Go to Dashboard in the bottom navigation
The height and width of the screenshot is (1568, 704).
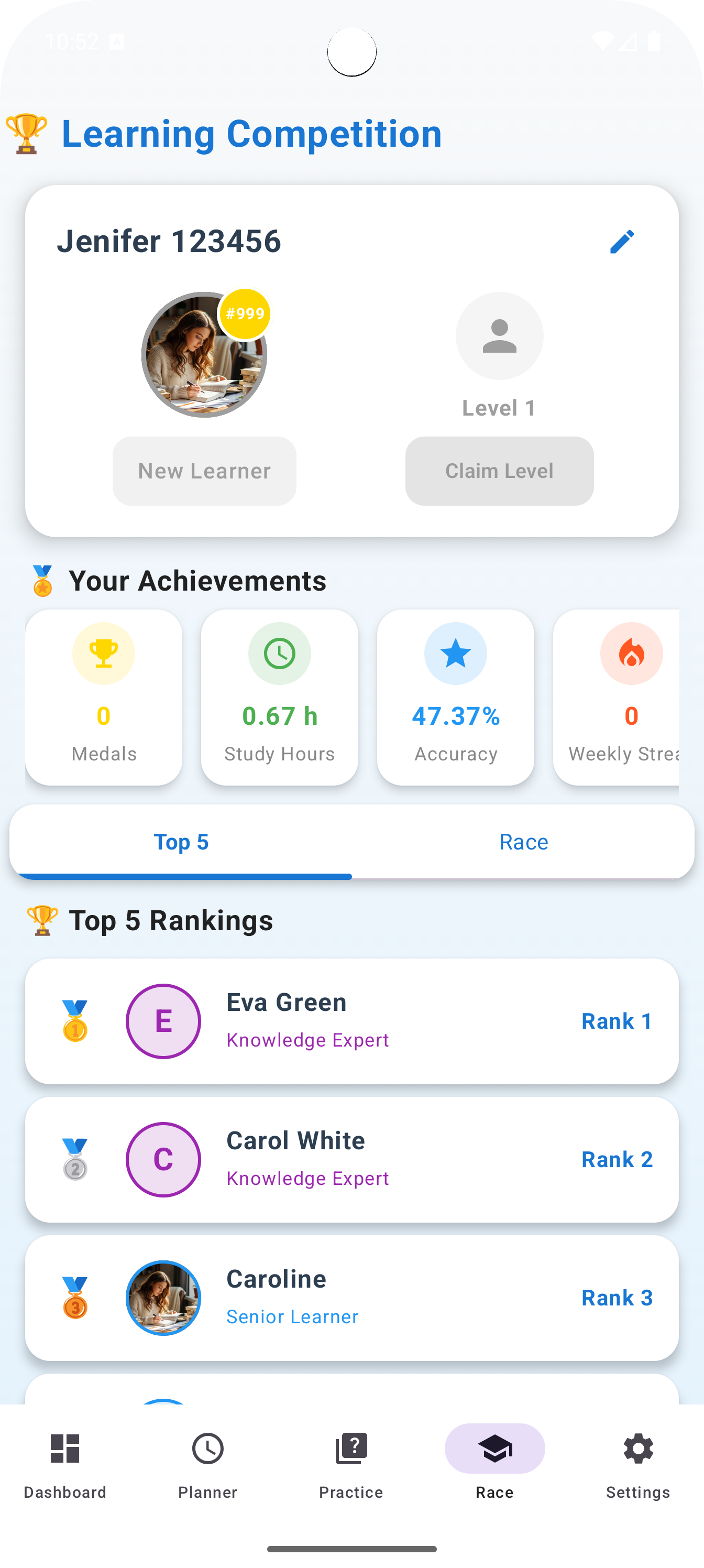coord(65,1461)
